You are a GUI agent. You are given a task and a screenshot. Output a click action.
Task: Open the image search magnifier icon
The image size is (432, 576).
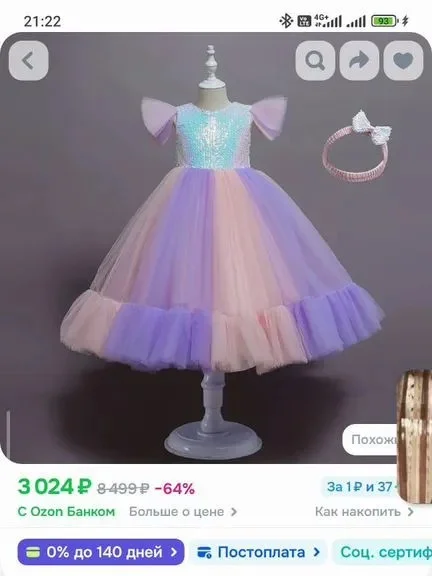pyautogui.click(x=315, y=61)
